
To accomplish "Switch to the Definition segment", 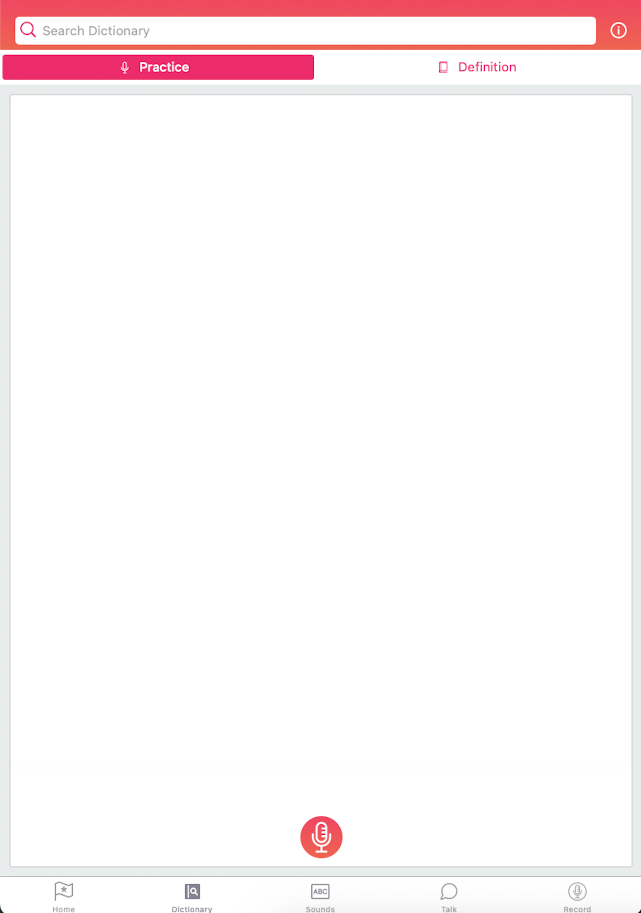I will (478, 67).
